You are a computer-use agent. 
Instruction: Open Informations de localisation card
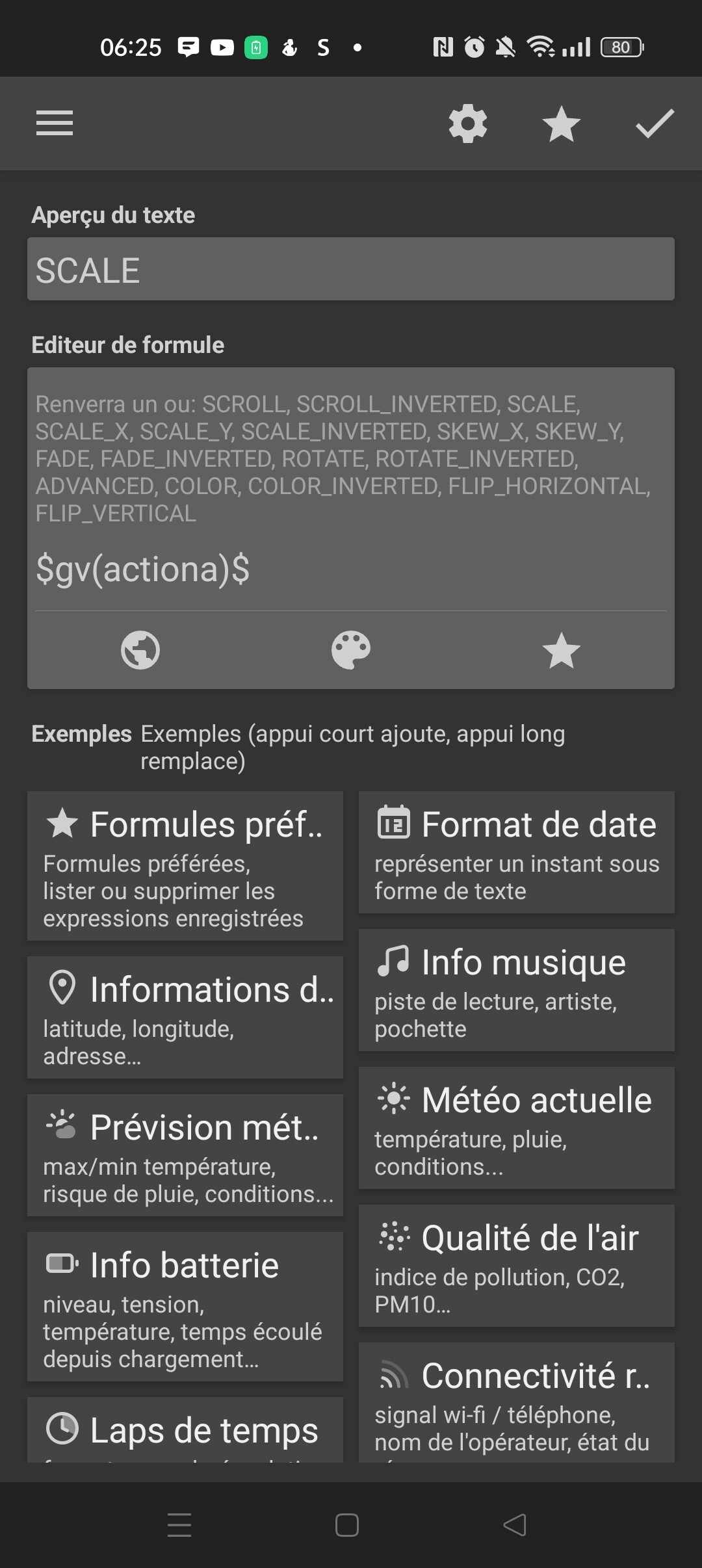coord(185,1017)
